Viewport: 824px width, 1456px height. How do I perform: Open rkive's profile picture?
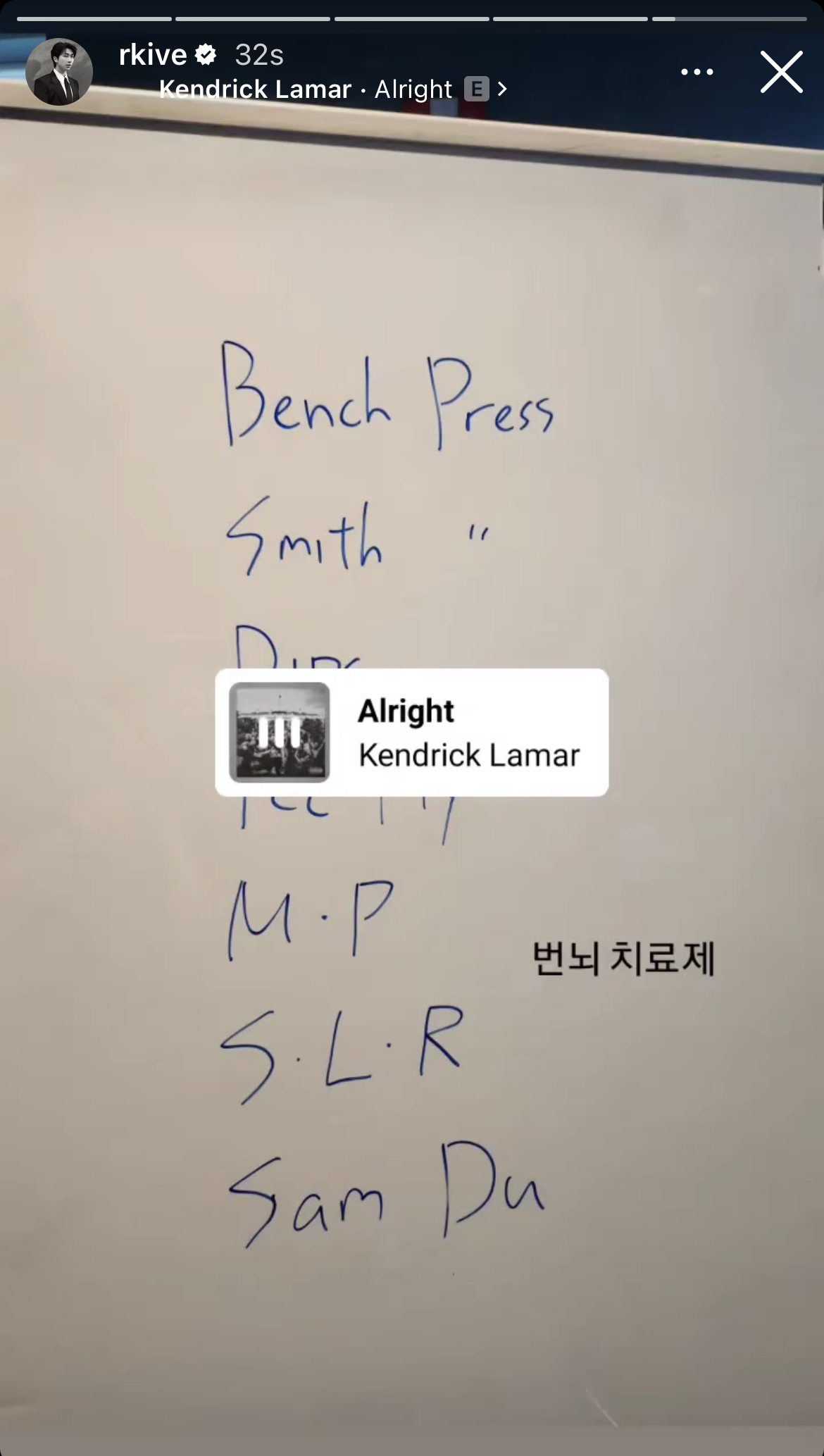point(59,72)
